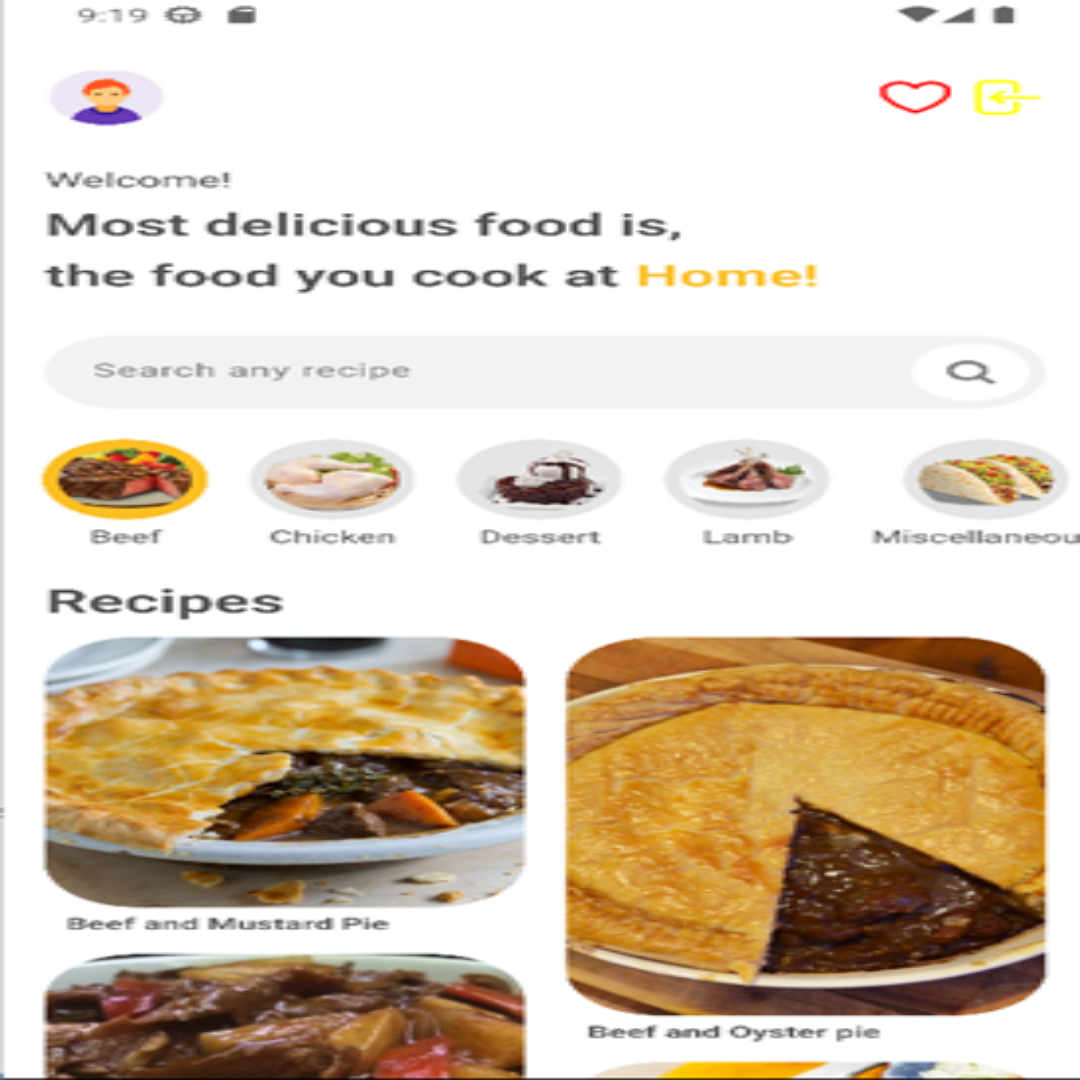Image resolution: width=1080 pixels, height=1080 pixels.
Task: Open the Beef and Mustard Pie recipe
Action: [285, 772]
